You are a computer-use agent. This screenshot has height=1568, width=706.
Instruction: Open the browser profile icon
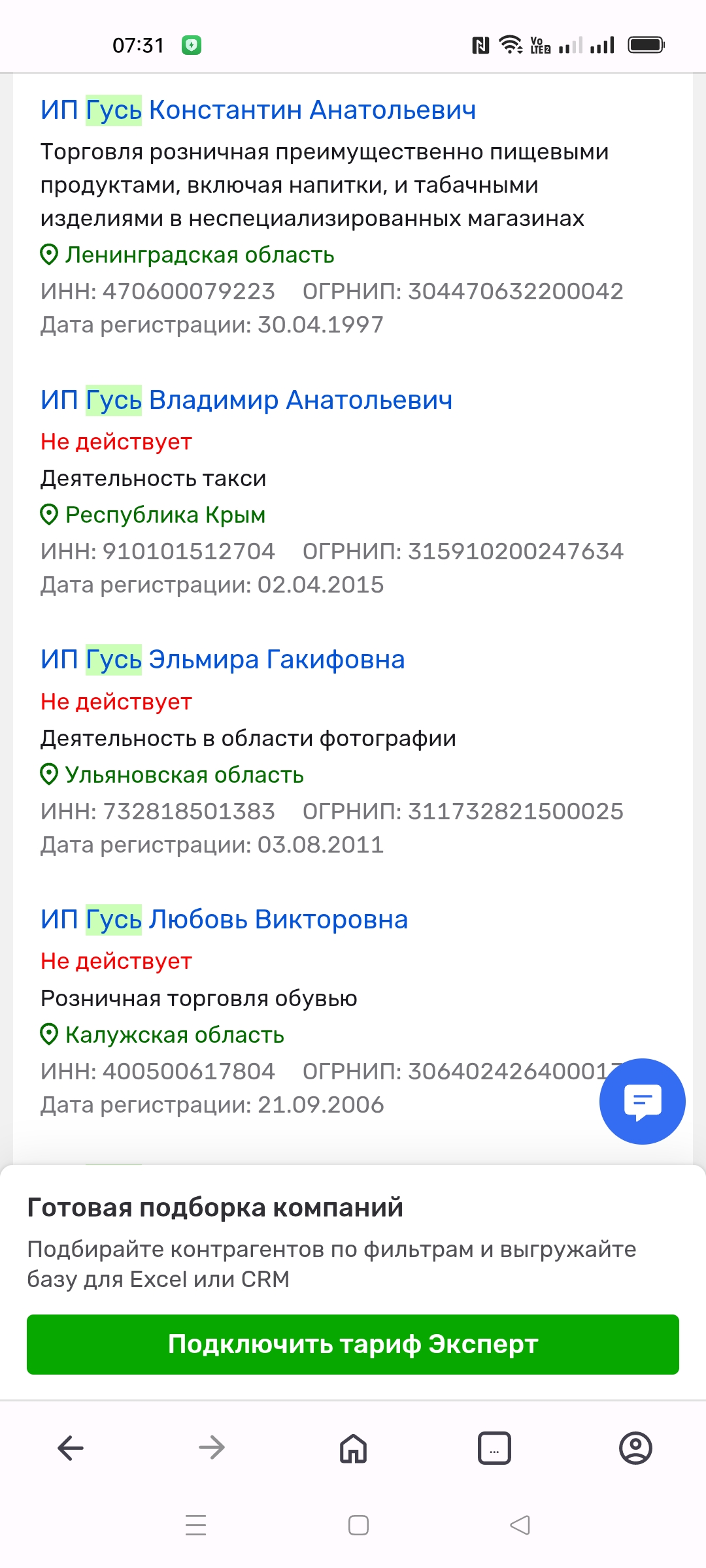(x=635, y=1448)
